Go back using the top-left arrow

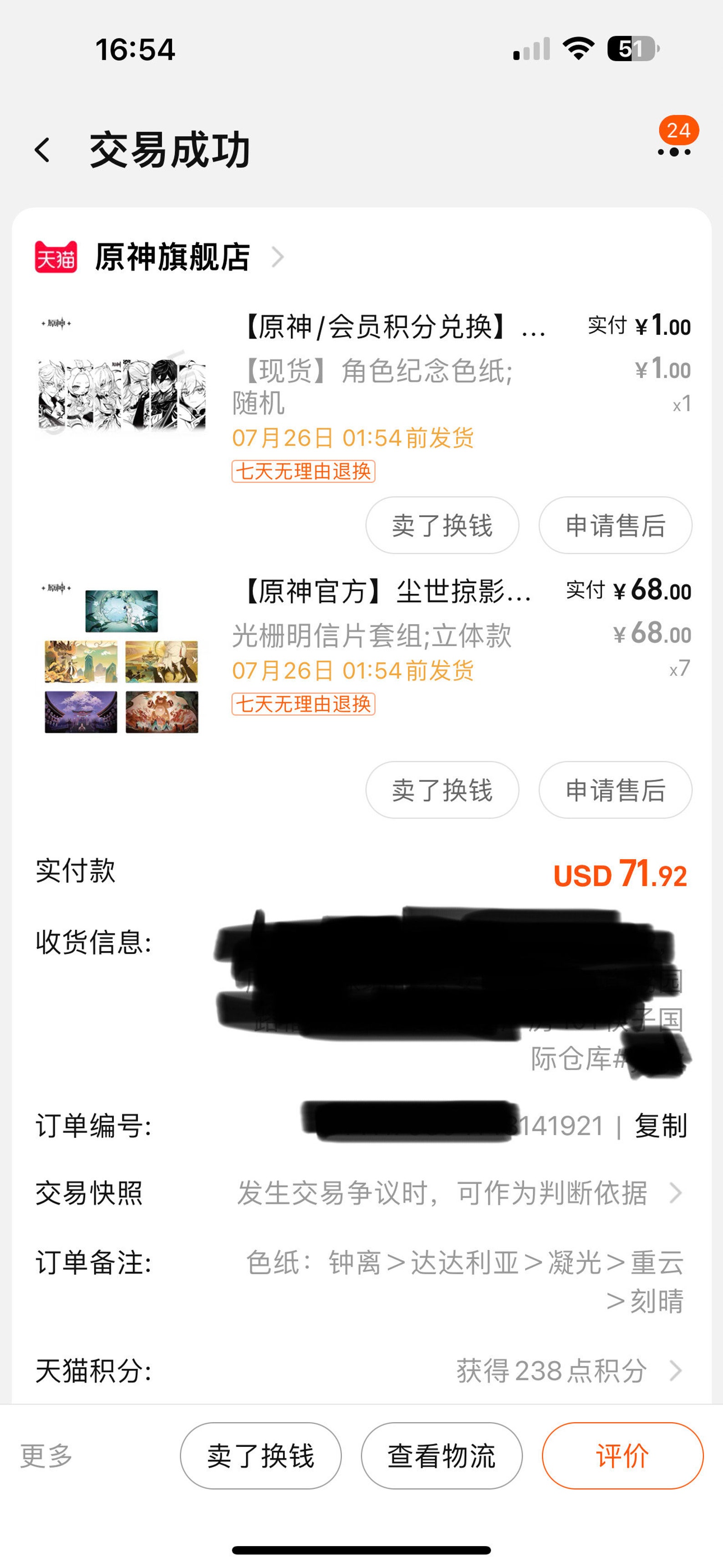pos(42,150)
